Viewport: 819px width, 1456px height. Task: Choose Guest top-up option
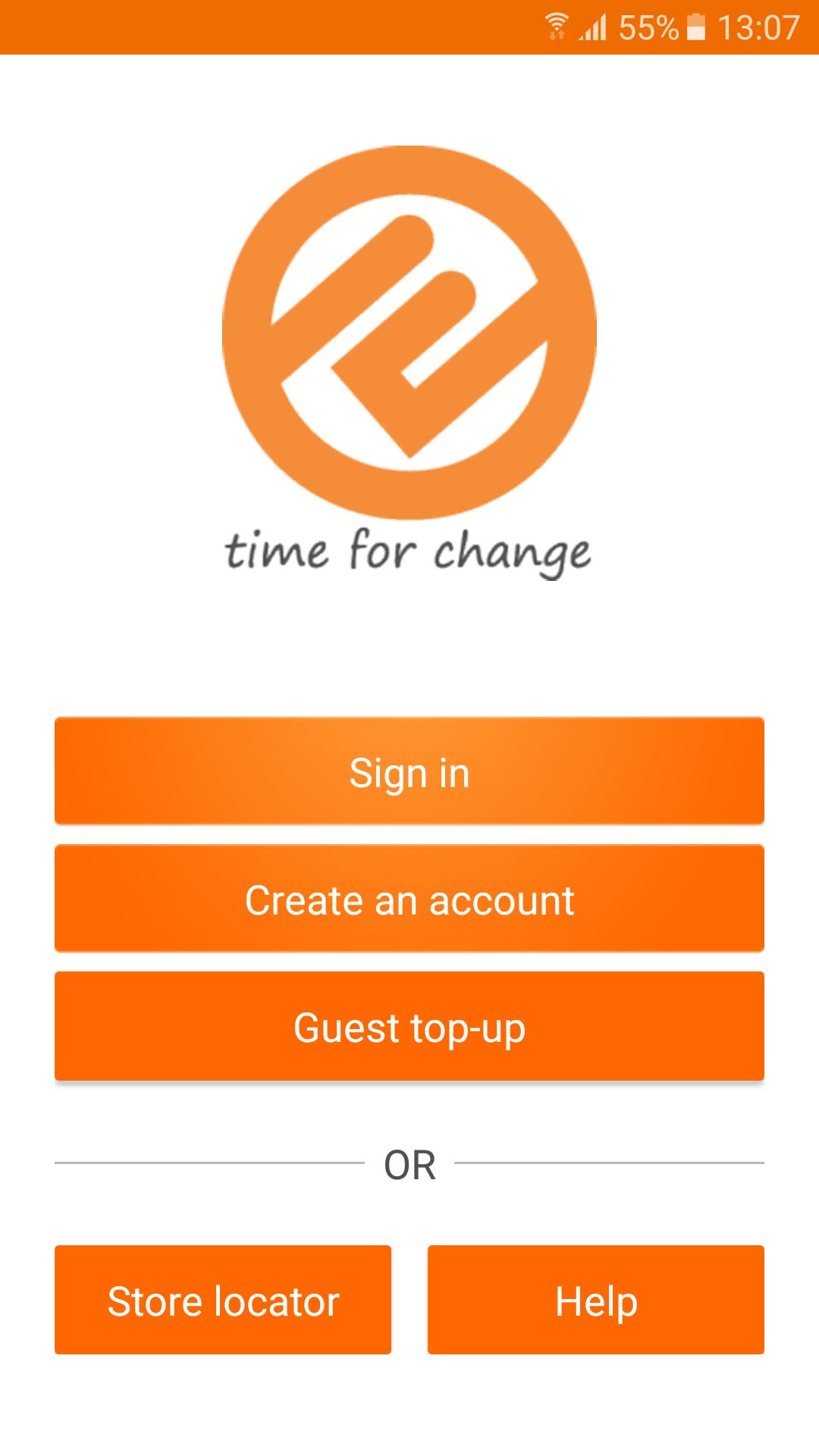[409, 1026]
